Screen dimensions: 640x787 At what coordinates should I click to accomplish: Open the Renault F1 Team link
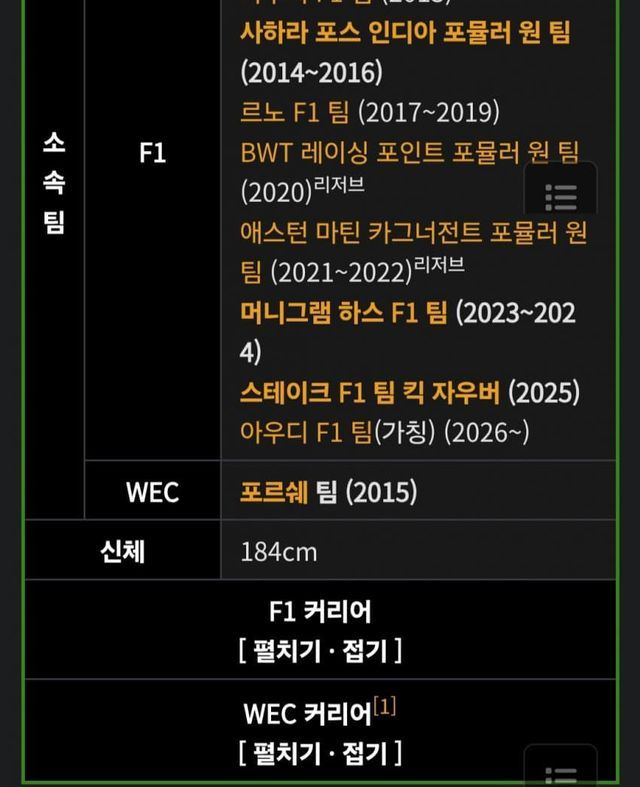pos(297,112)
